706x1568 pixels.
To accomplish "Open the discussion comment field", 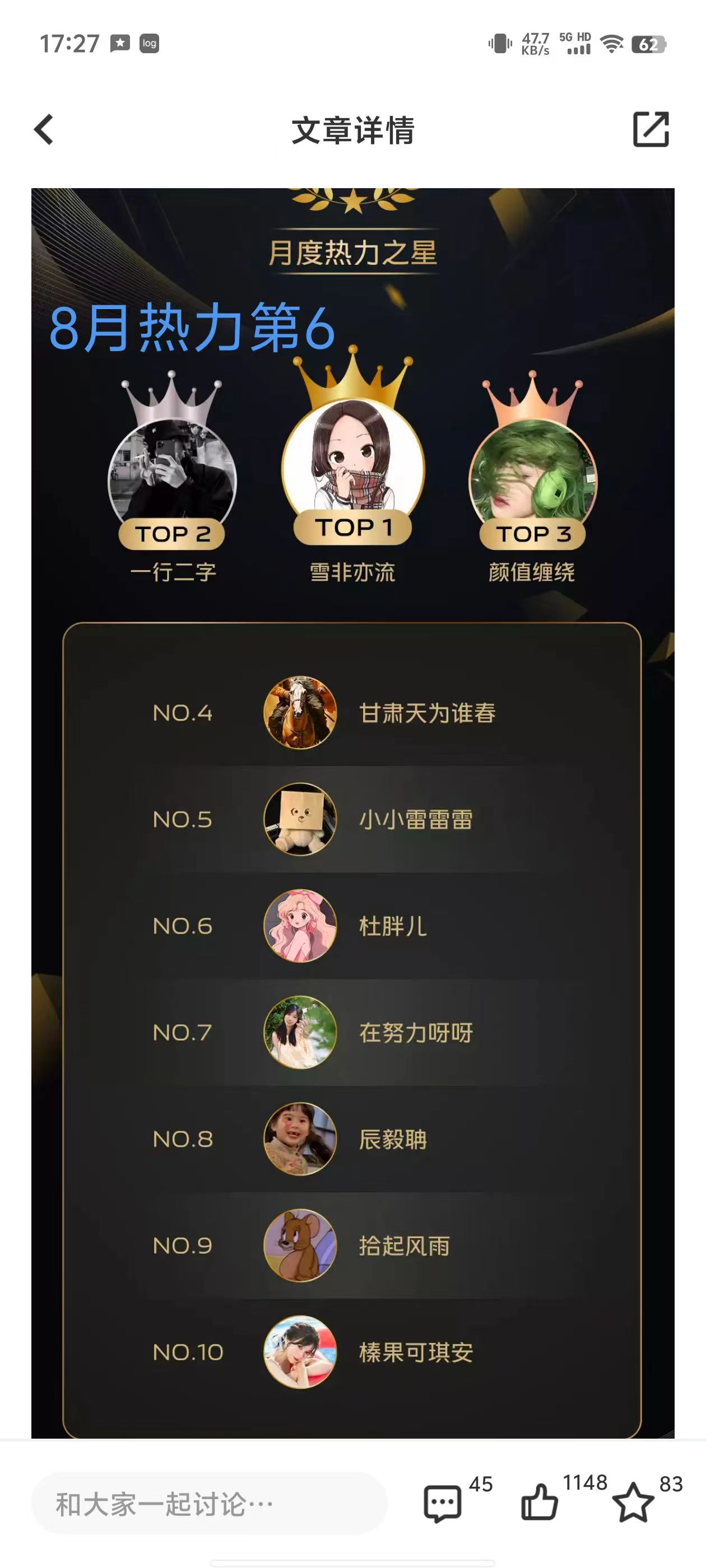I will (x=209, y=1504).
